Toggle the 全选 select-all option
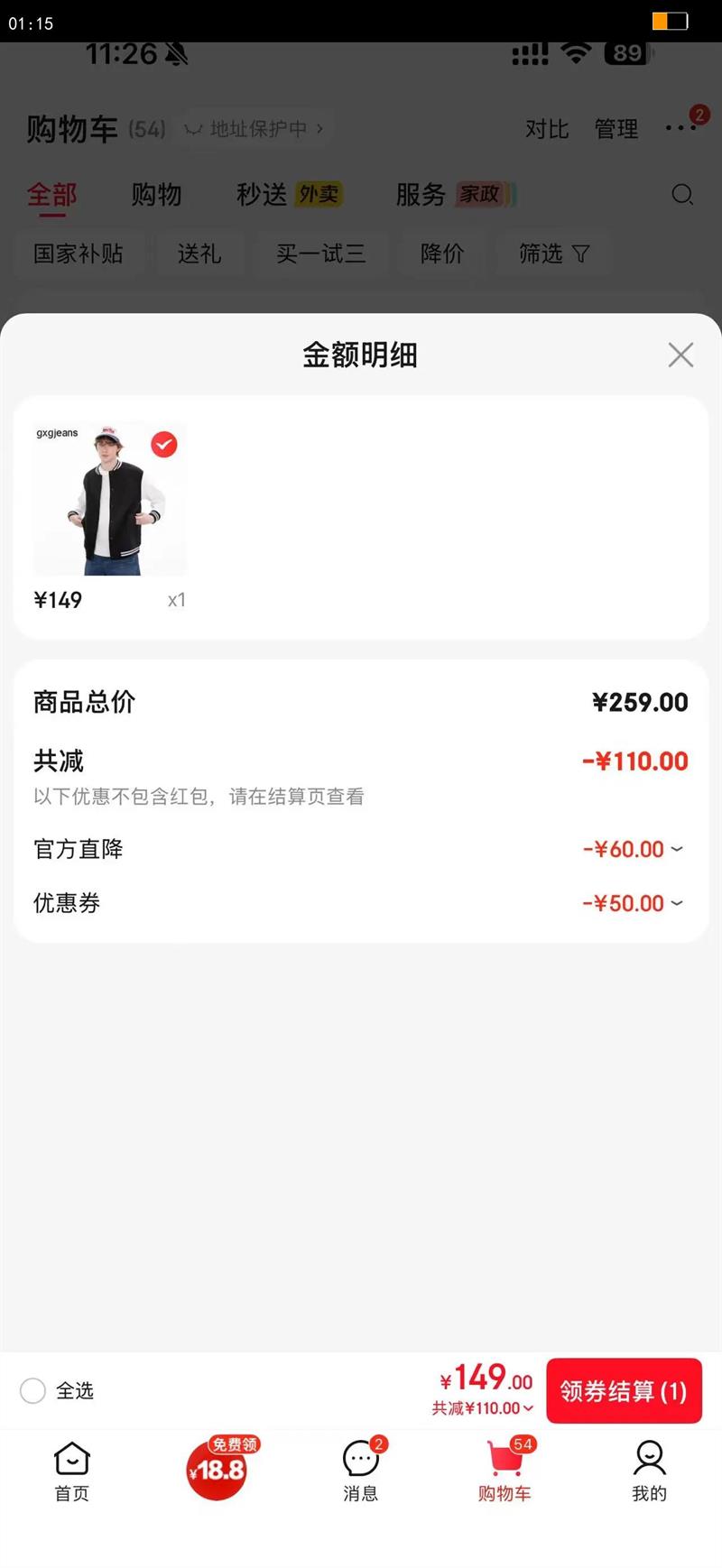This screenshot has height=1568, width=722. coord(33,1390)
